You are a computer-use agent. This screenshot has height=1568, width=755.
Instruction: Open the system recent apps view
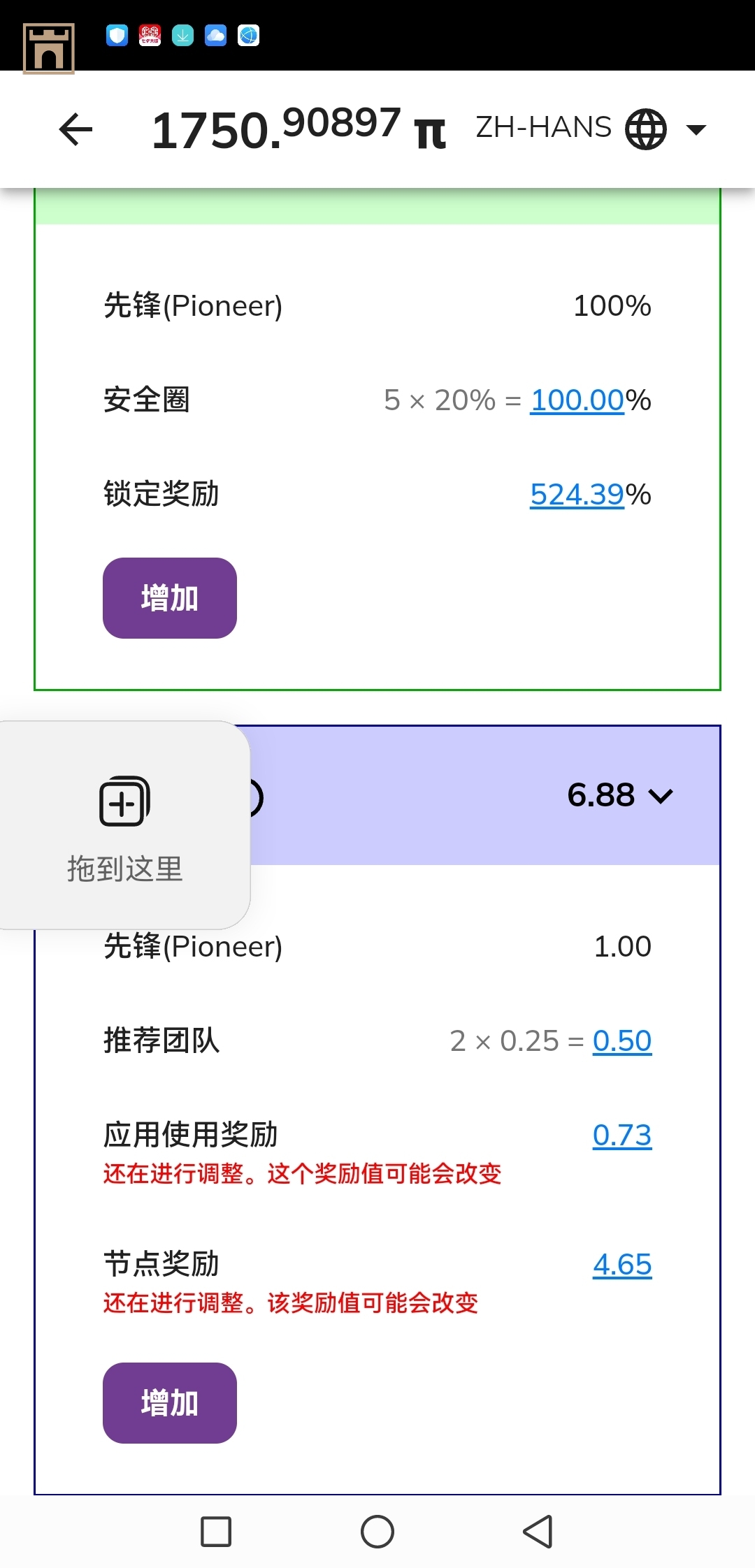click(x=216, y=1532)
